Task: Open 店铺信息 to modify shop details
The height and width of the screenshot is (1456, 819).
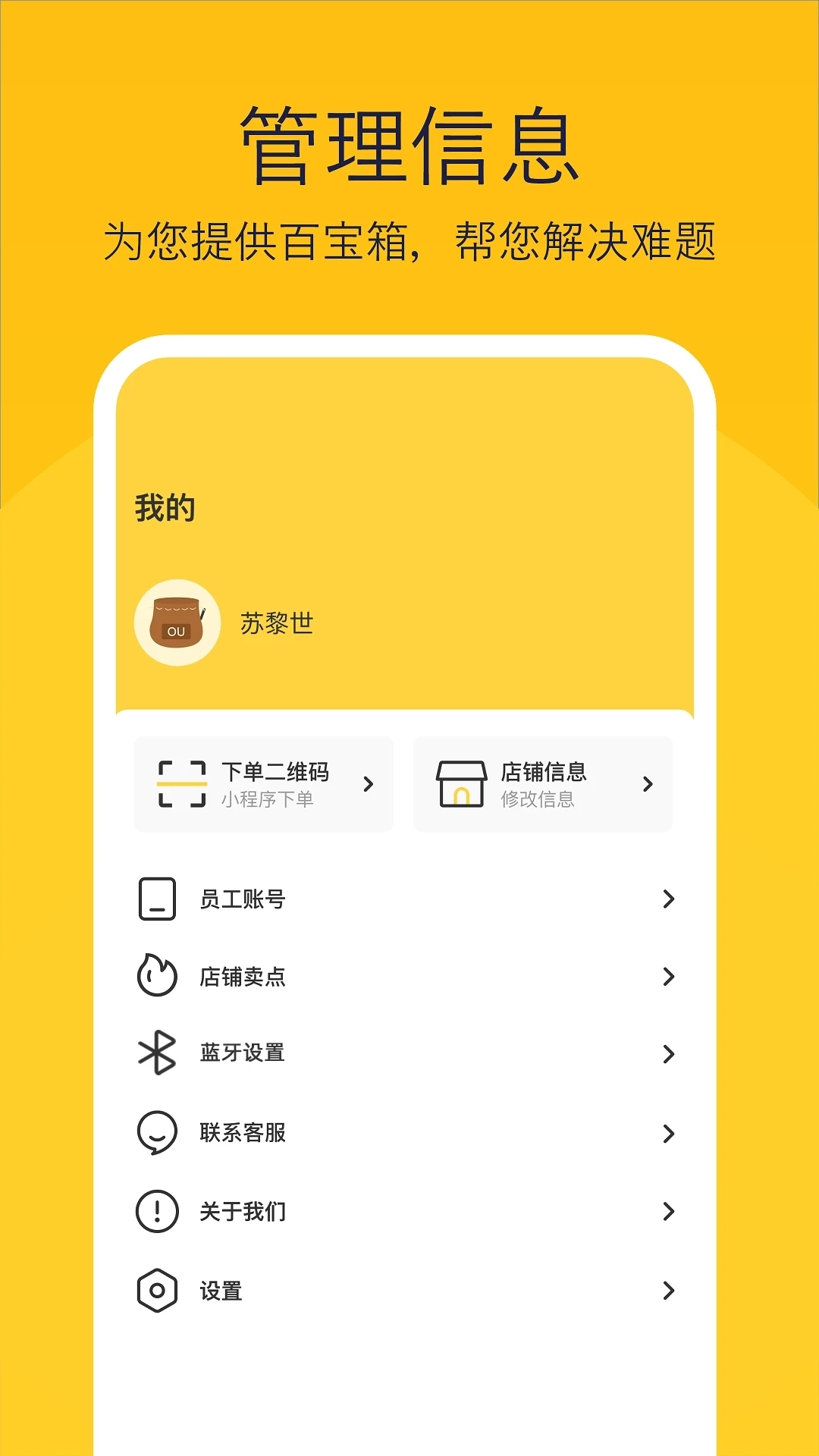Action: click(x=543, y=784)
